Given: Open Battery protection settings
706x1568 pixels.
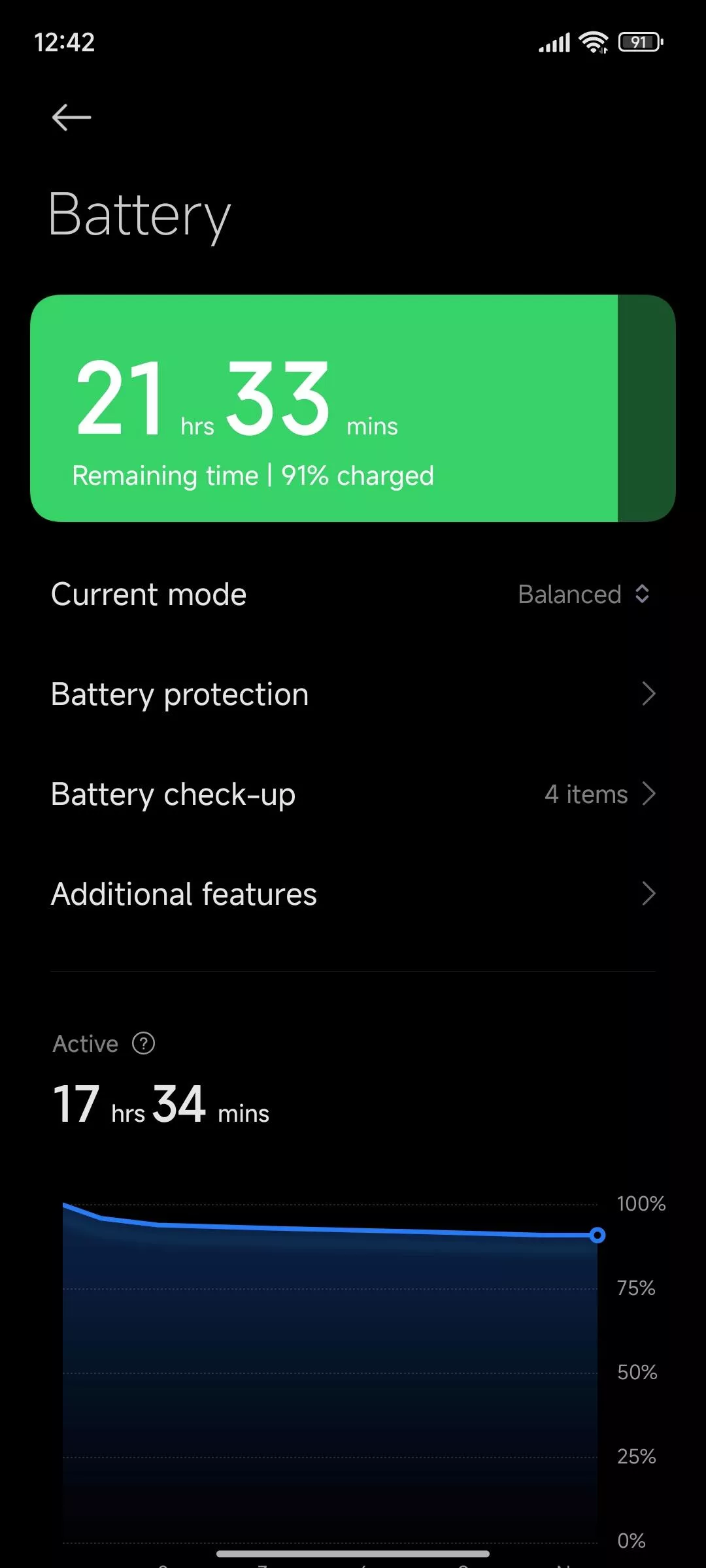Looking at the screenshot, I should coord(353,694).
